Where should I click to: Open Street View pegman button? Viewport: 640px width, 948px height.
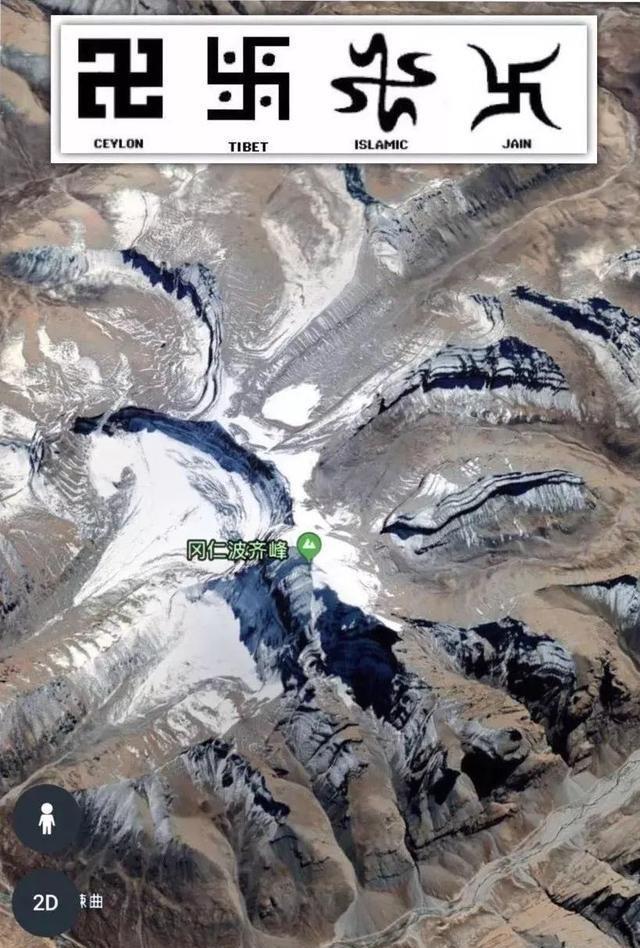[46, 819]
